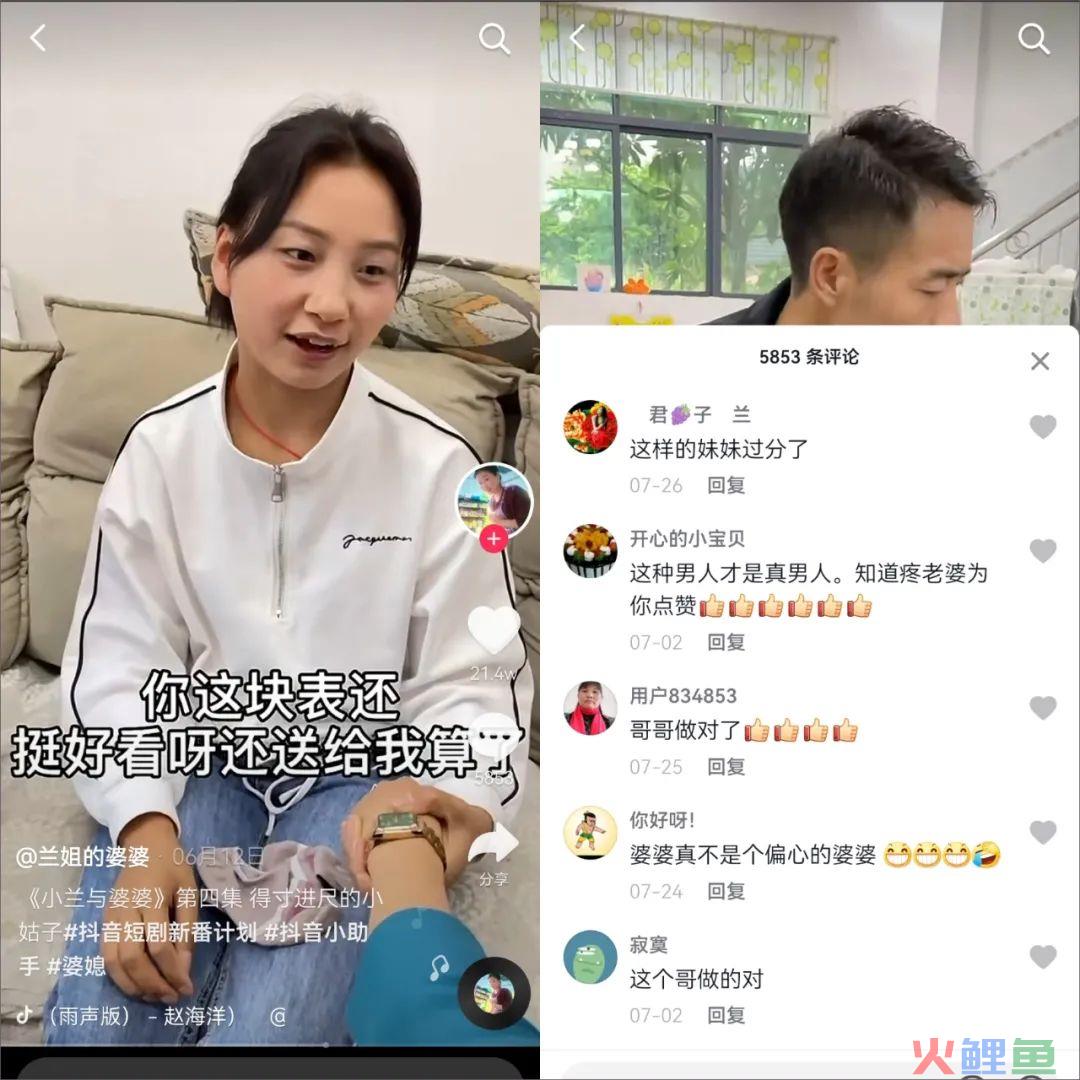Open the spinning music disc
The image size is (1080, 1080).
pos(493,993)
